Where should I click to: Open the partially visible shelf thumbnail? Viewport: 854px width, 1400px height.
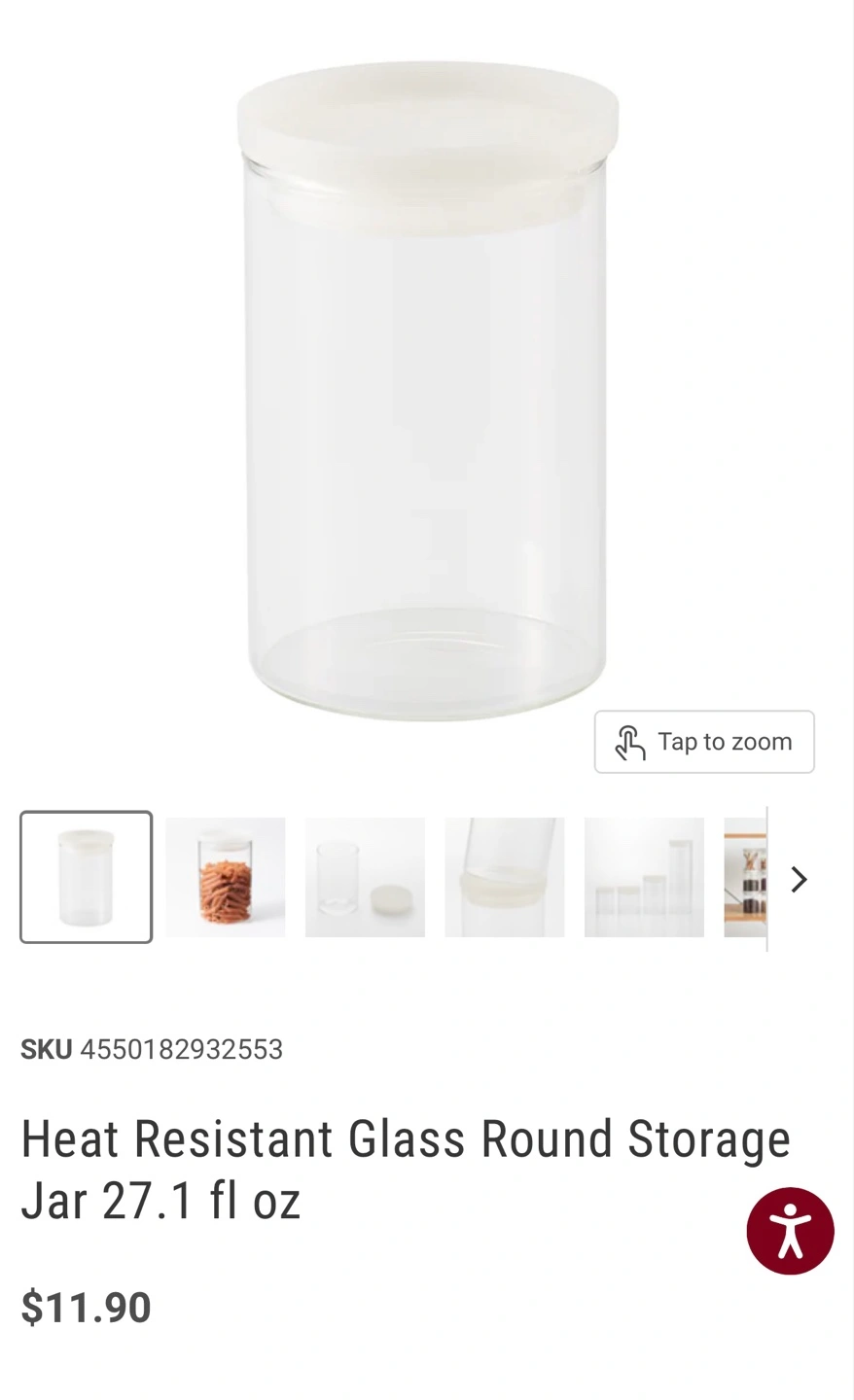click(x=745, y=877)
